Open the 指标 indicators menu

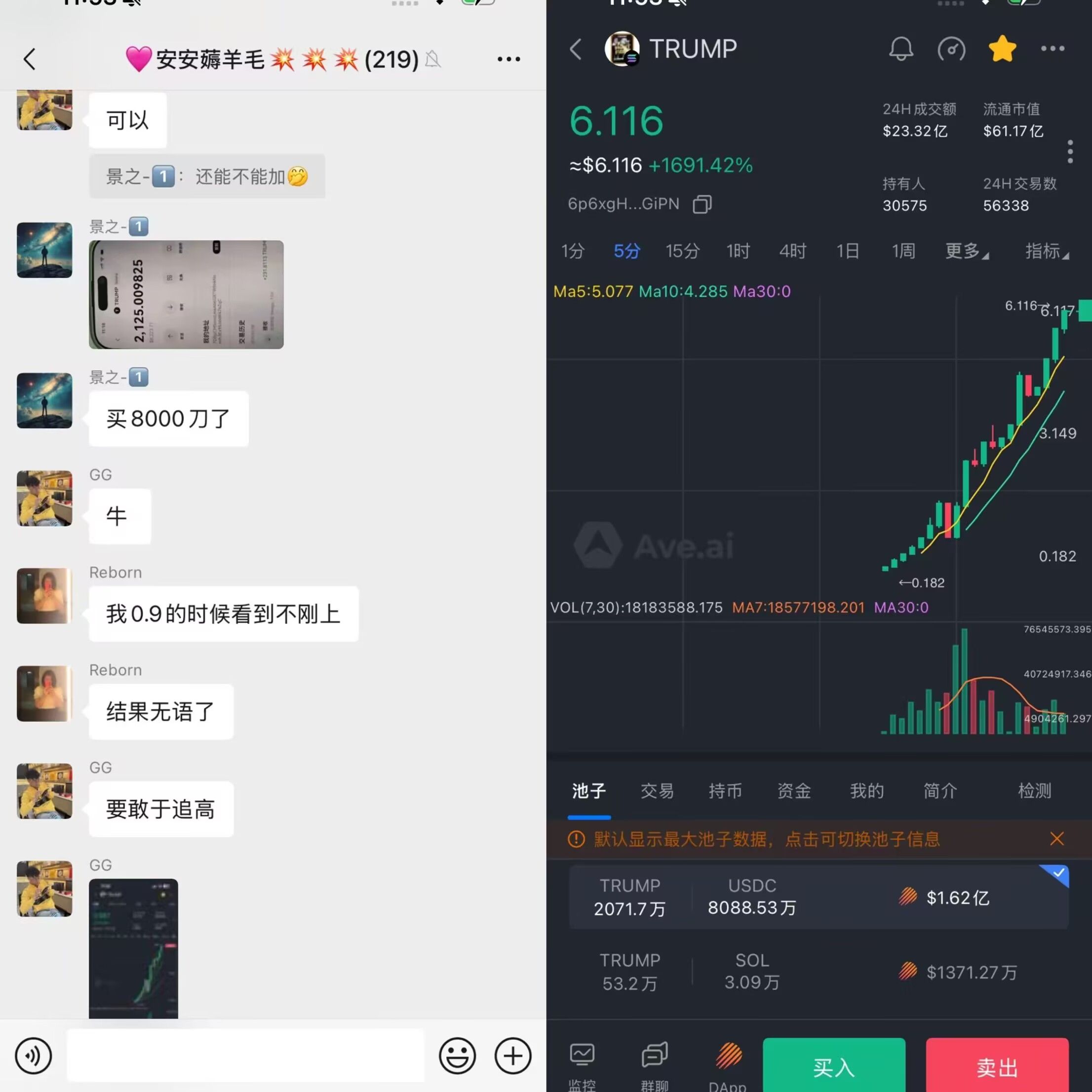click(x=1046, y=251)
